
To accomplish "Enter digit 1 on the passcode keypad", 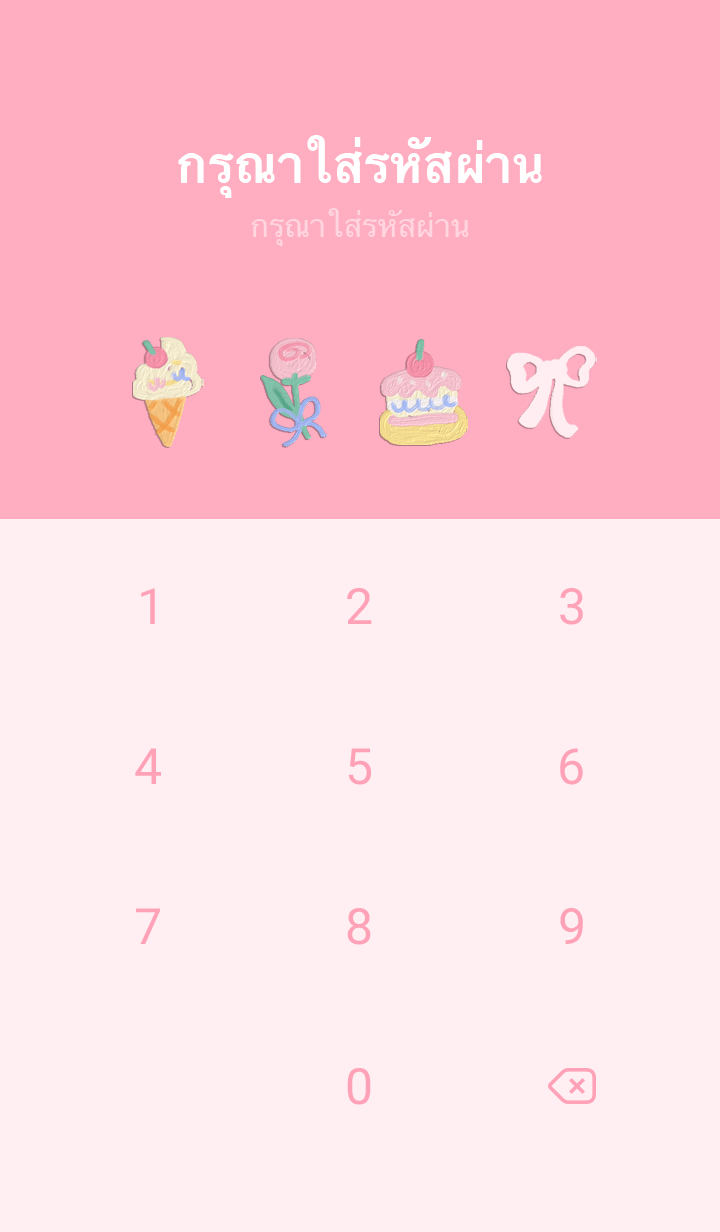I will [149, 607].
